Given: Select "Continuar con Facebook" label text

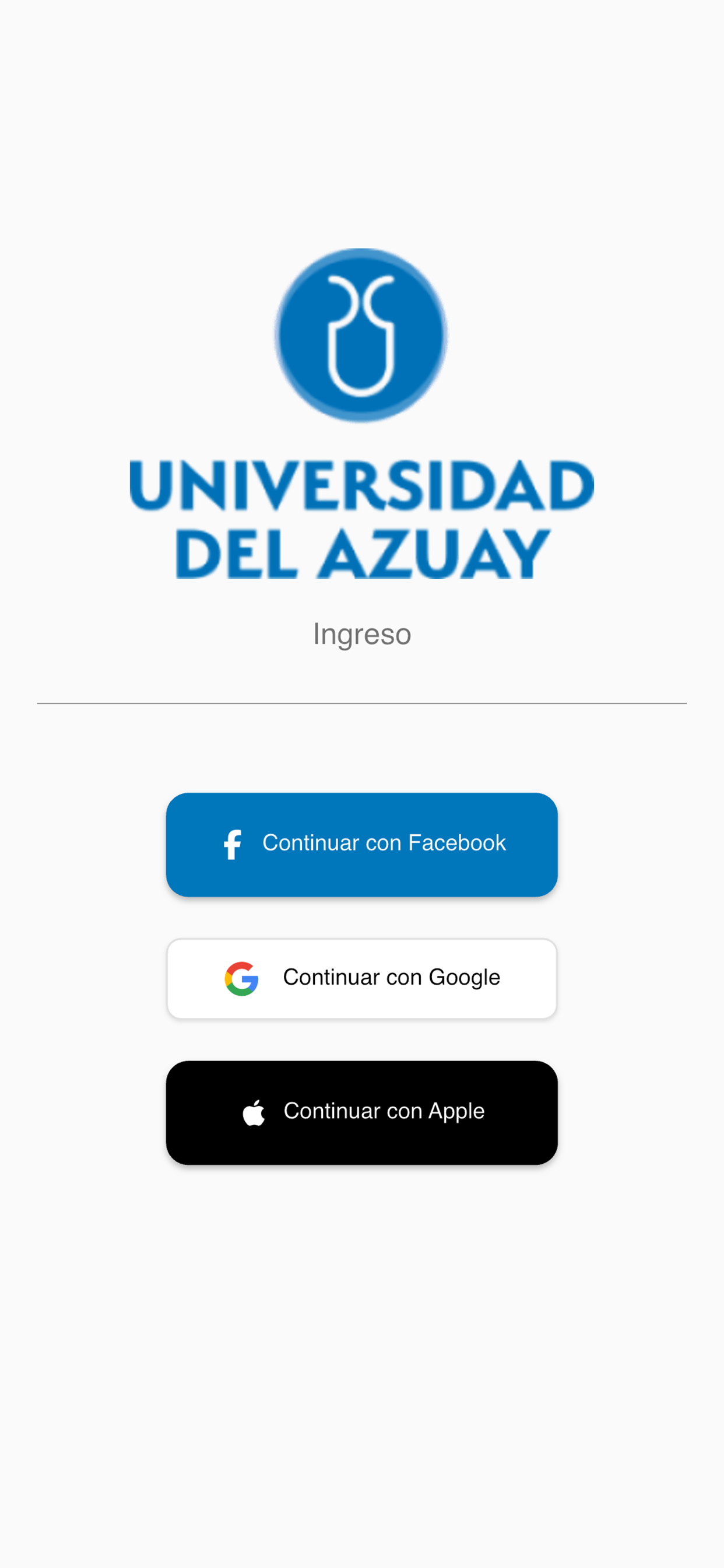Looking at the screenshot, I should [x=384, y=843].
